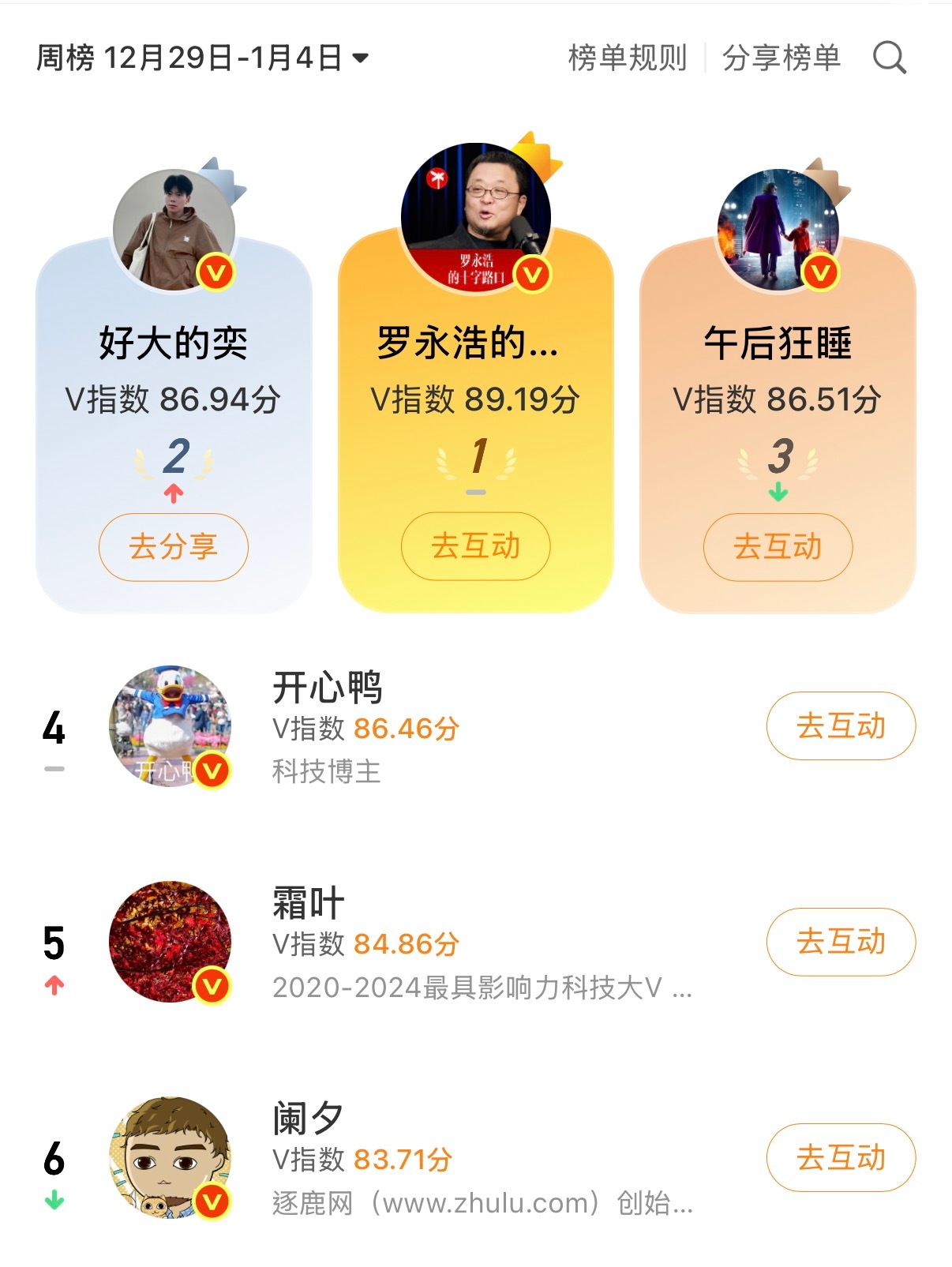Screen dimensions: 952x1267
Task: Click 去互动 next to 开心鸭
Action: (x=841, y=726)
